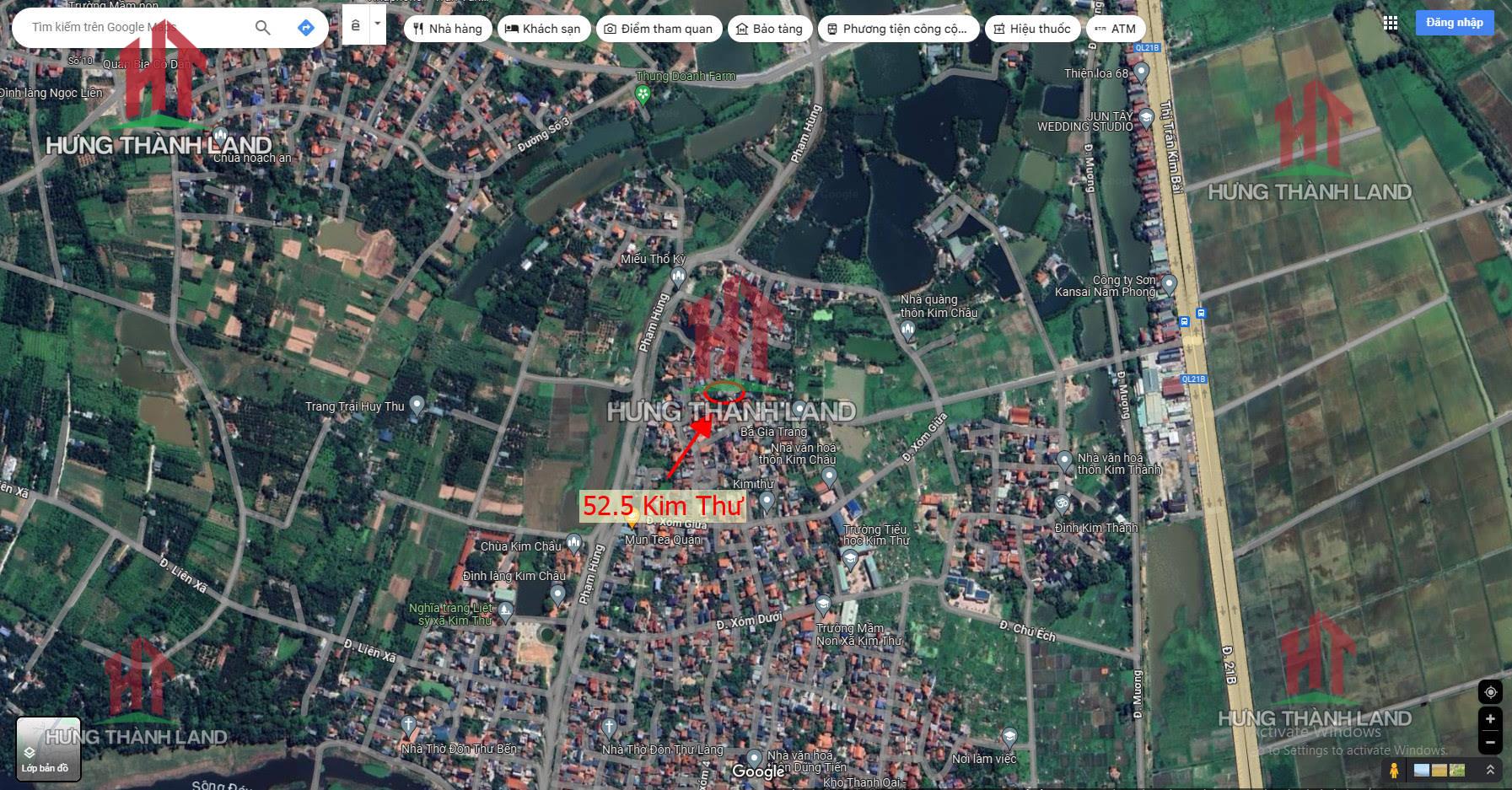Center map on my location
Screen dimensions: 1512x790
[1490, 692]
